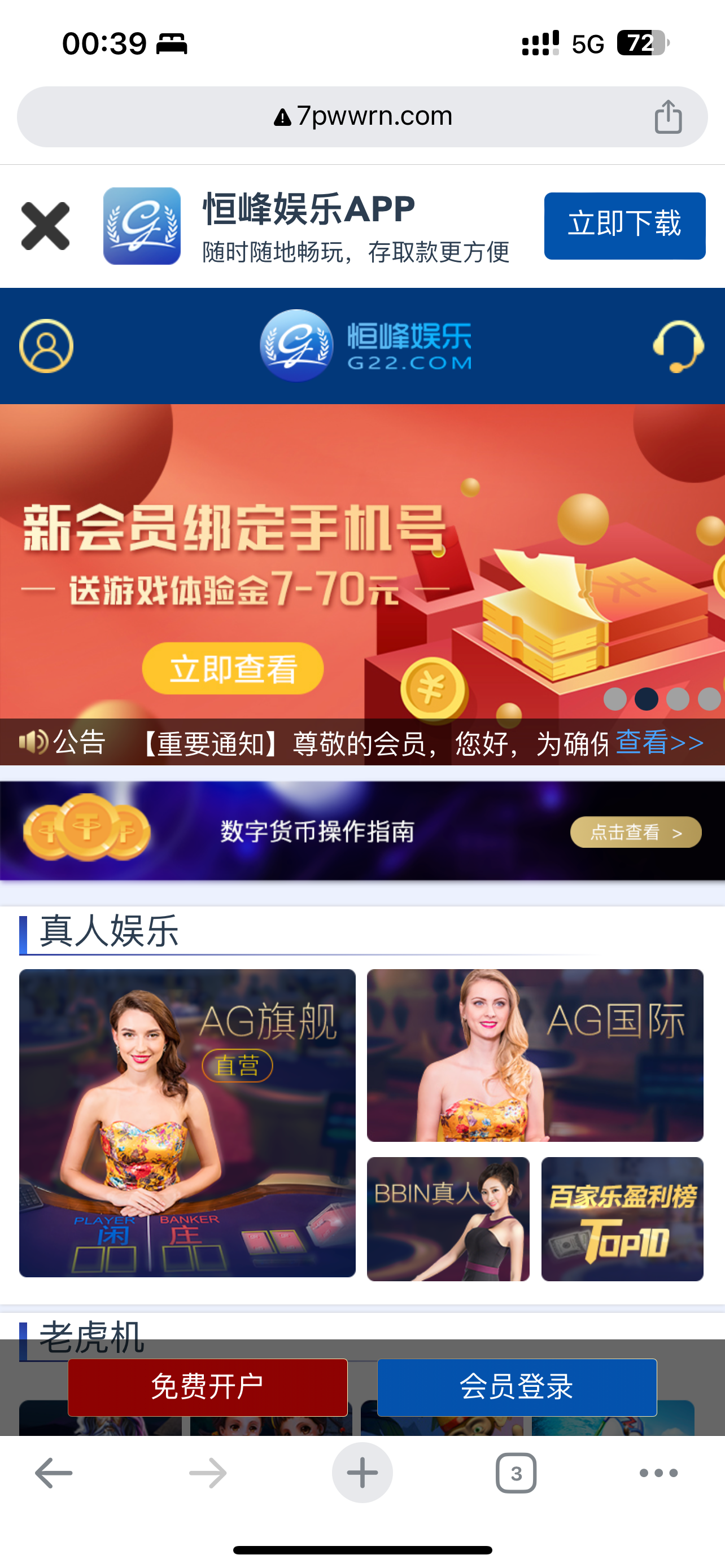Go back in the browser
The image size is (725, 1568).
[54, 1473]
